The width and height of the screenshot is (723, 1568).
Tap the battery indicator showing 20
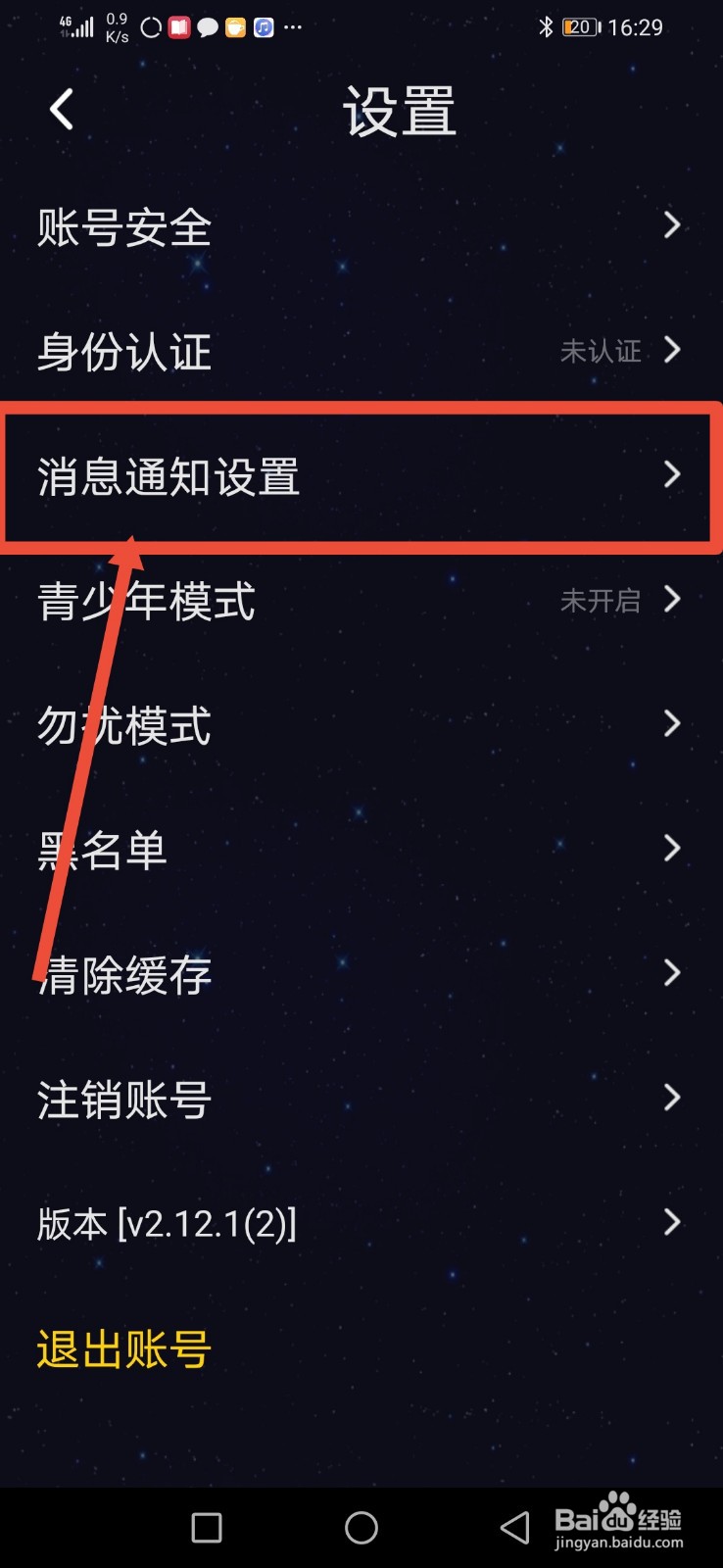578,26
